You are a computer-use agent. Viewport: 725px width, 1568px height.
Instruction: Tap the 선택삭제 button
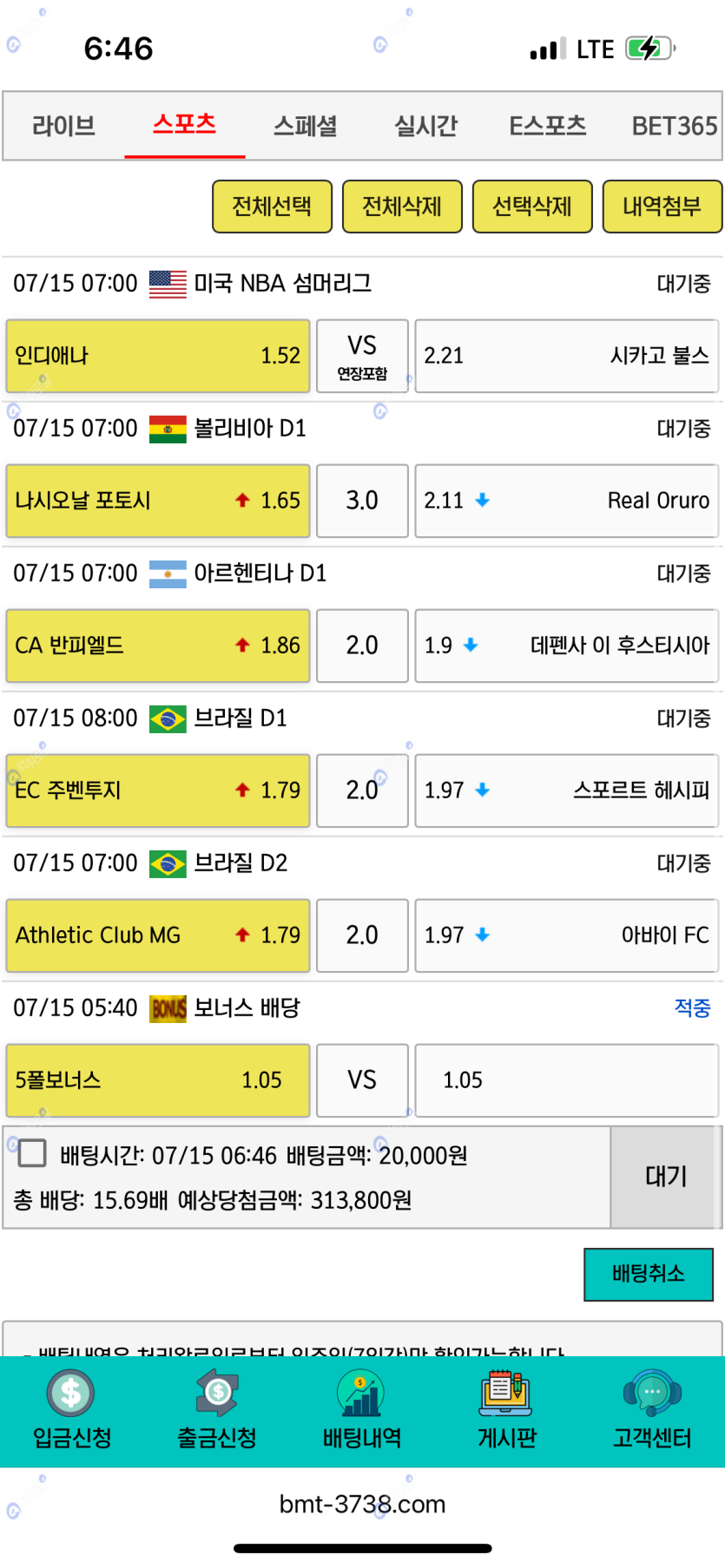[532, 207]
